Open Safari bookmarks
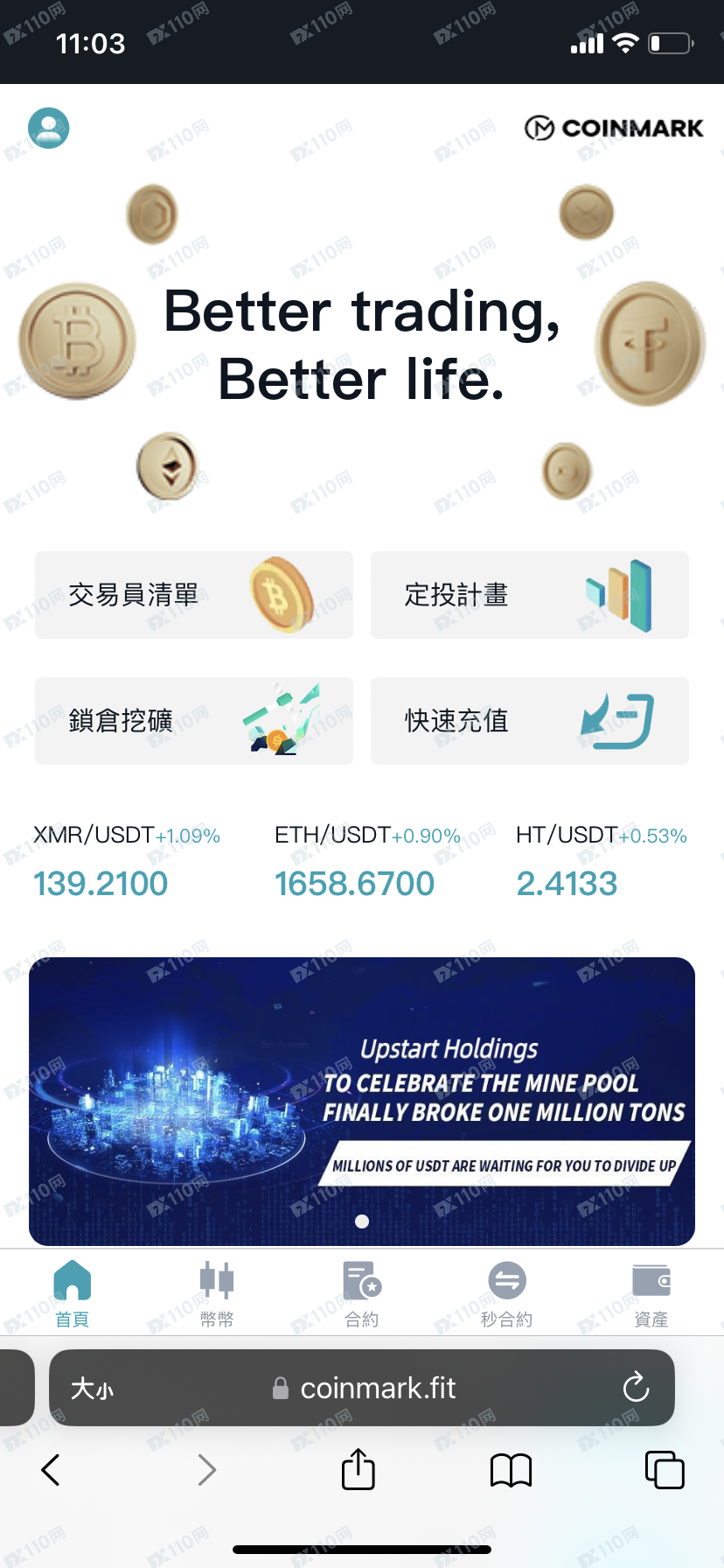The height and width of the screenshot is (1568, 724). (511, 1469)
